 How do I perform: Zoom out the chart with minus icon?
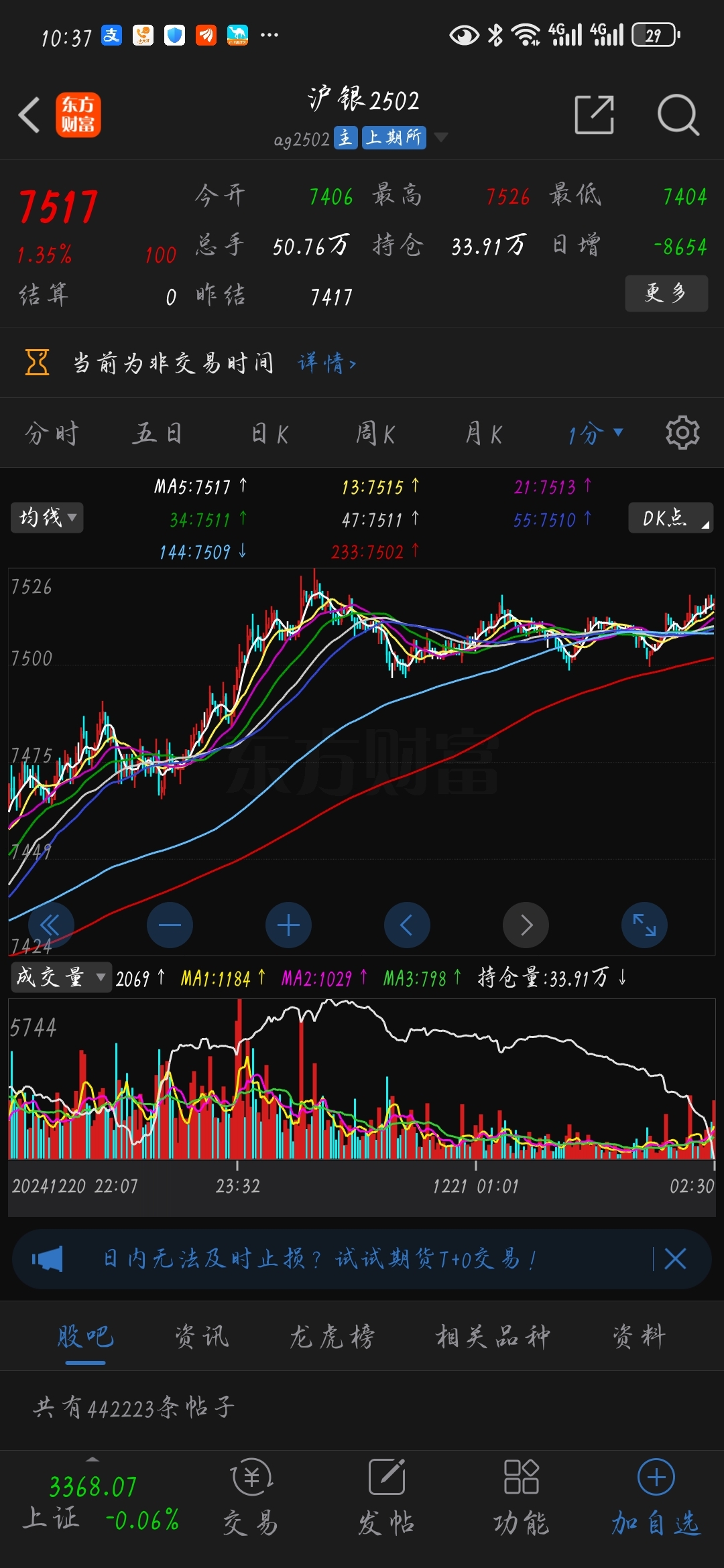tap(170, 924)
